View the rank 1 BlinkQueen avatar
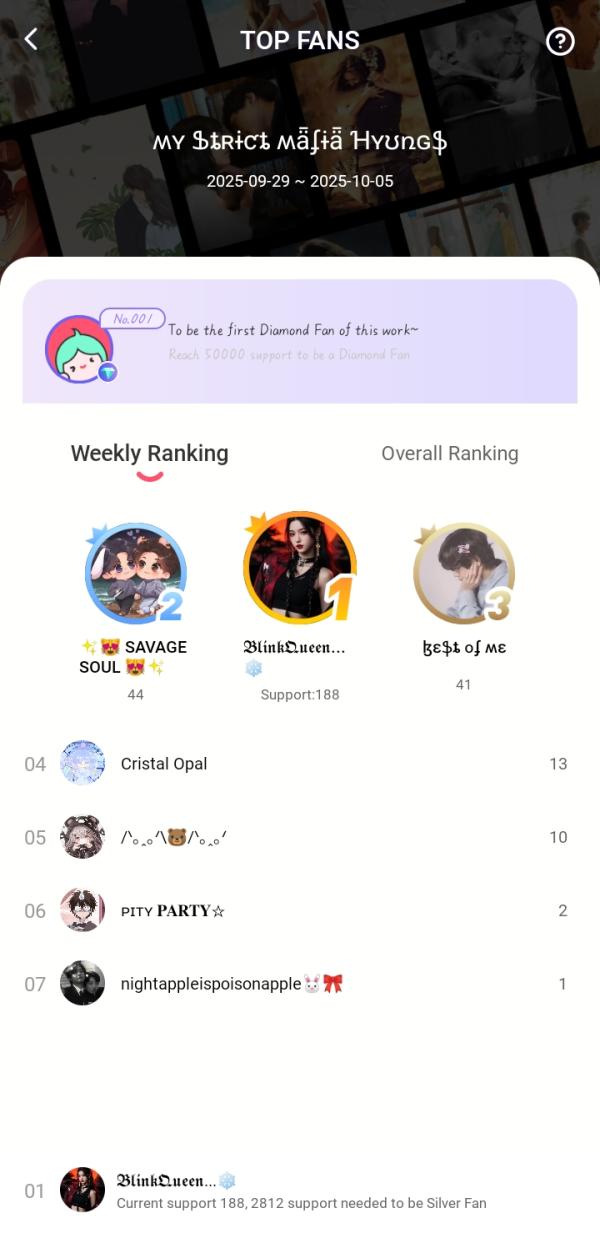The image size is (600, 1238). pyautogui.click(x=300, y=568)
